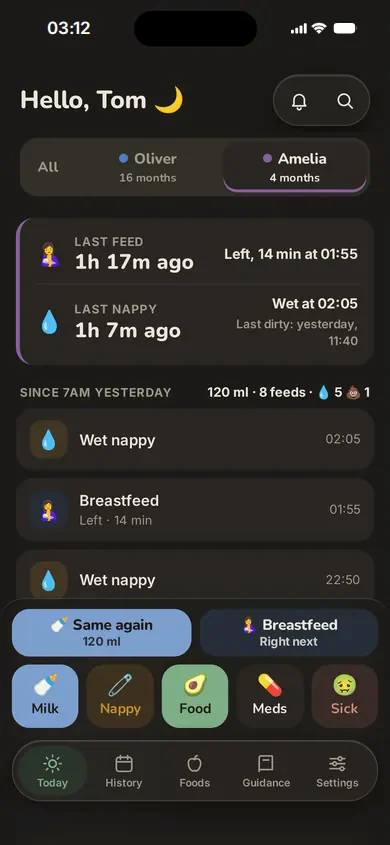Open the Foods tab
Viewport: 390px width, 845px height.
click(x=194, y=771)
